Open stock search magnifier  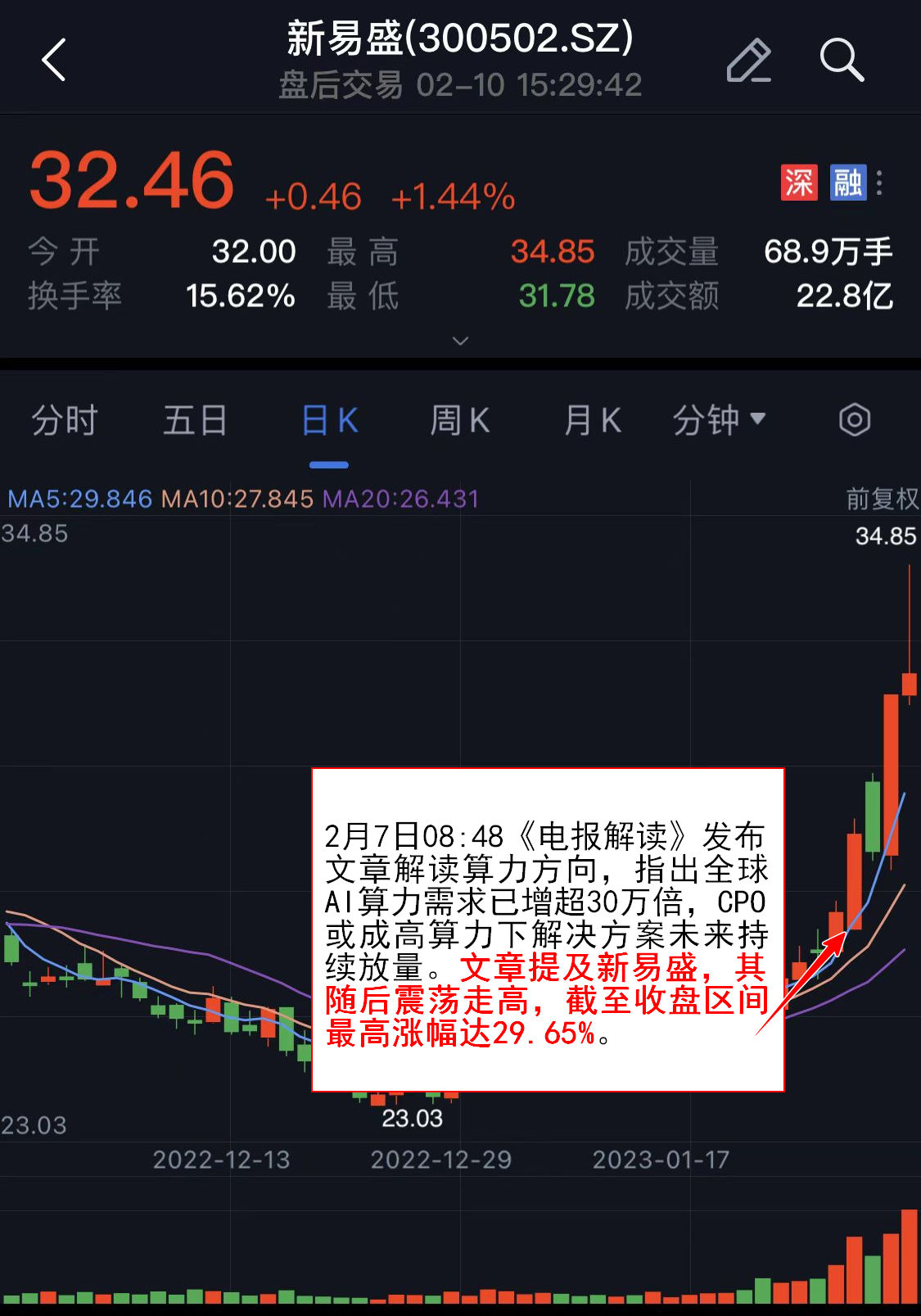[x=842, y=60]
